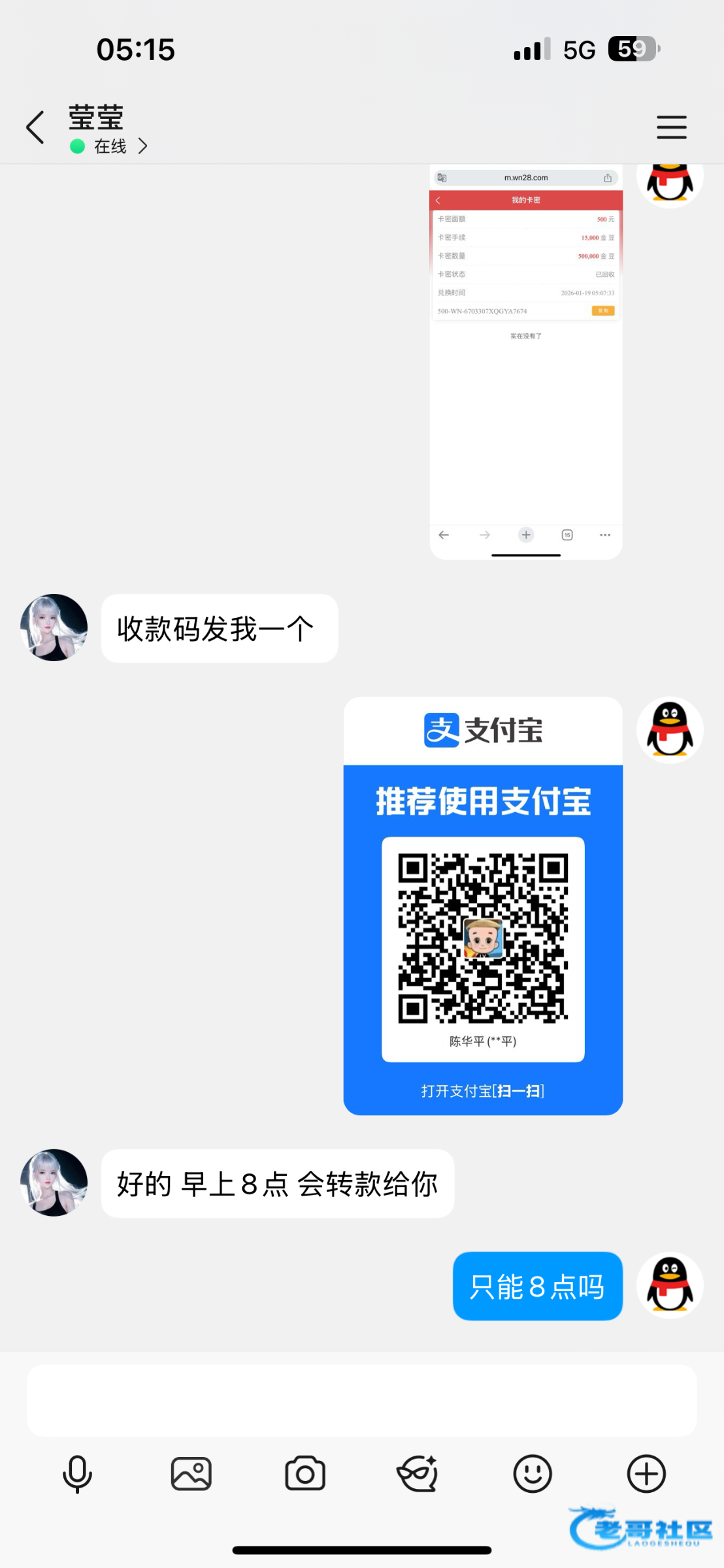View 莹莹's profile from the 收款码 message avatar
This screenshot has height=1568, width=724.
point(54,627)
